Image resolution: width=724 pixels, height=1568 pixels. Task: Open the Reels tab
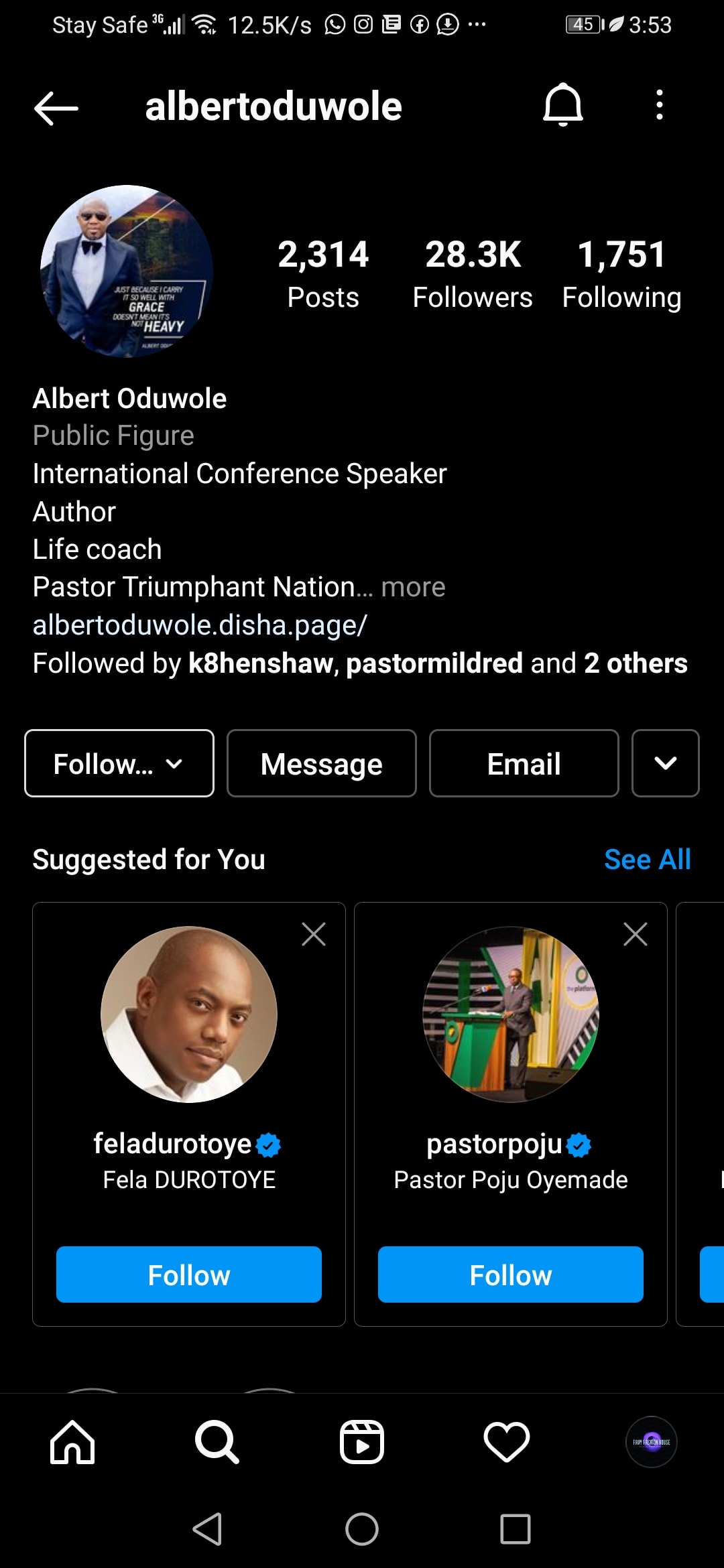pyautogui.click(x=362, y=1442)
